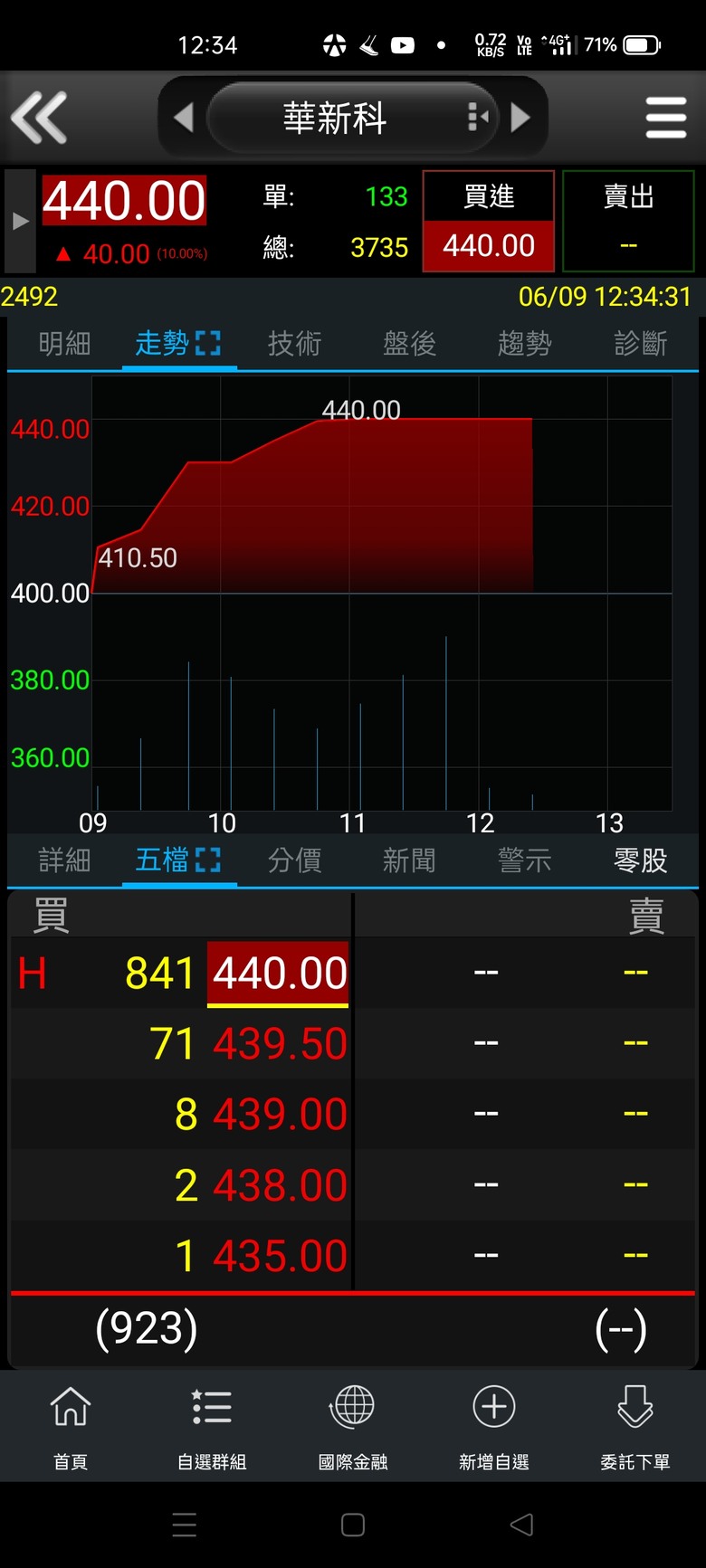Open the 詳細 tab

[64, 860]
